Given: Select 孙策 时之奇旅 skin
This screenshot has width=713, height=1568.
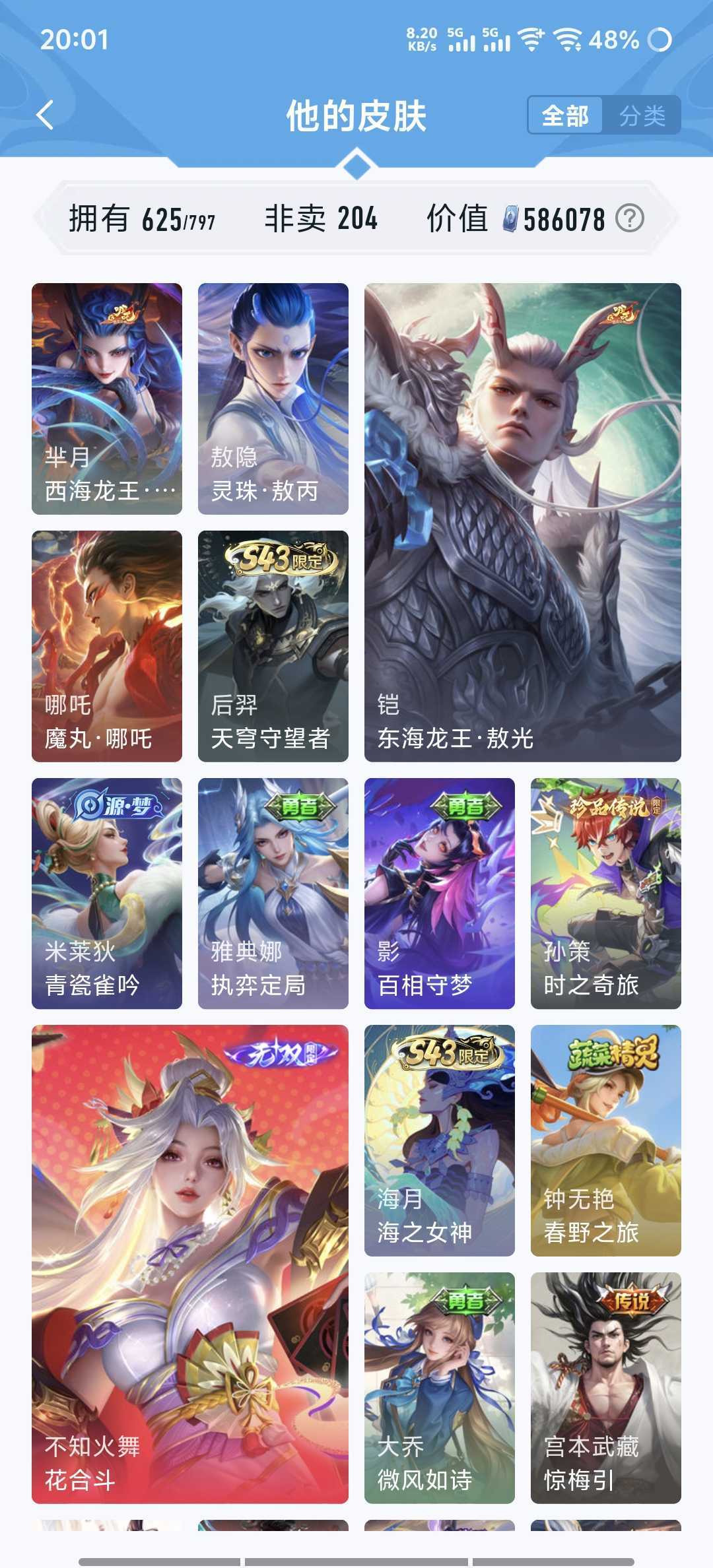Looking at the screenshot, I should (x=606, y=893).
